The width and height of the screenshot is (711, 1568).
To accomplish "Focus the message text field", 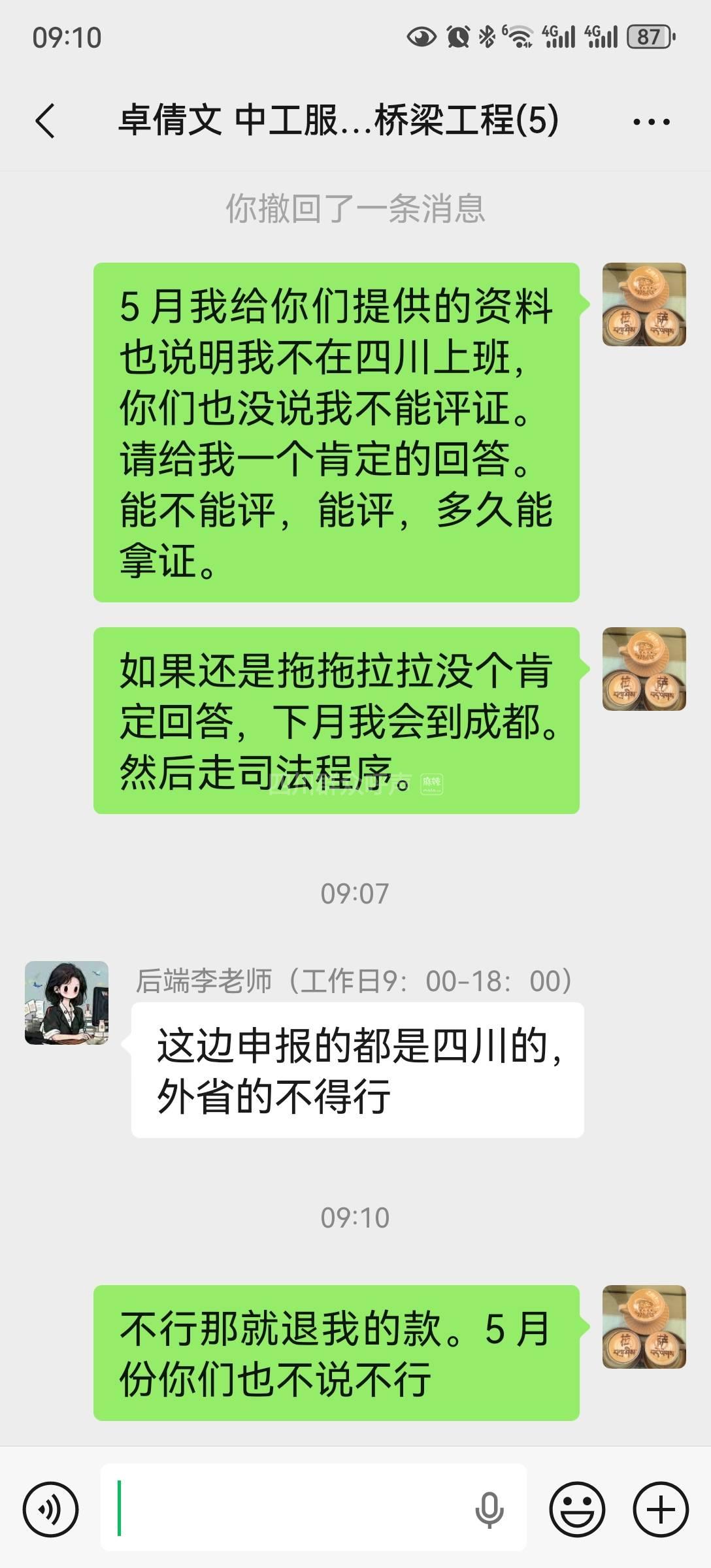I will pyautogui.click(x=288, y=1510).
